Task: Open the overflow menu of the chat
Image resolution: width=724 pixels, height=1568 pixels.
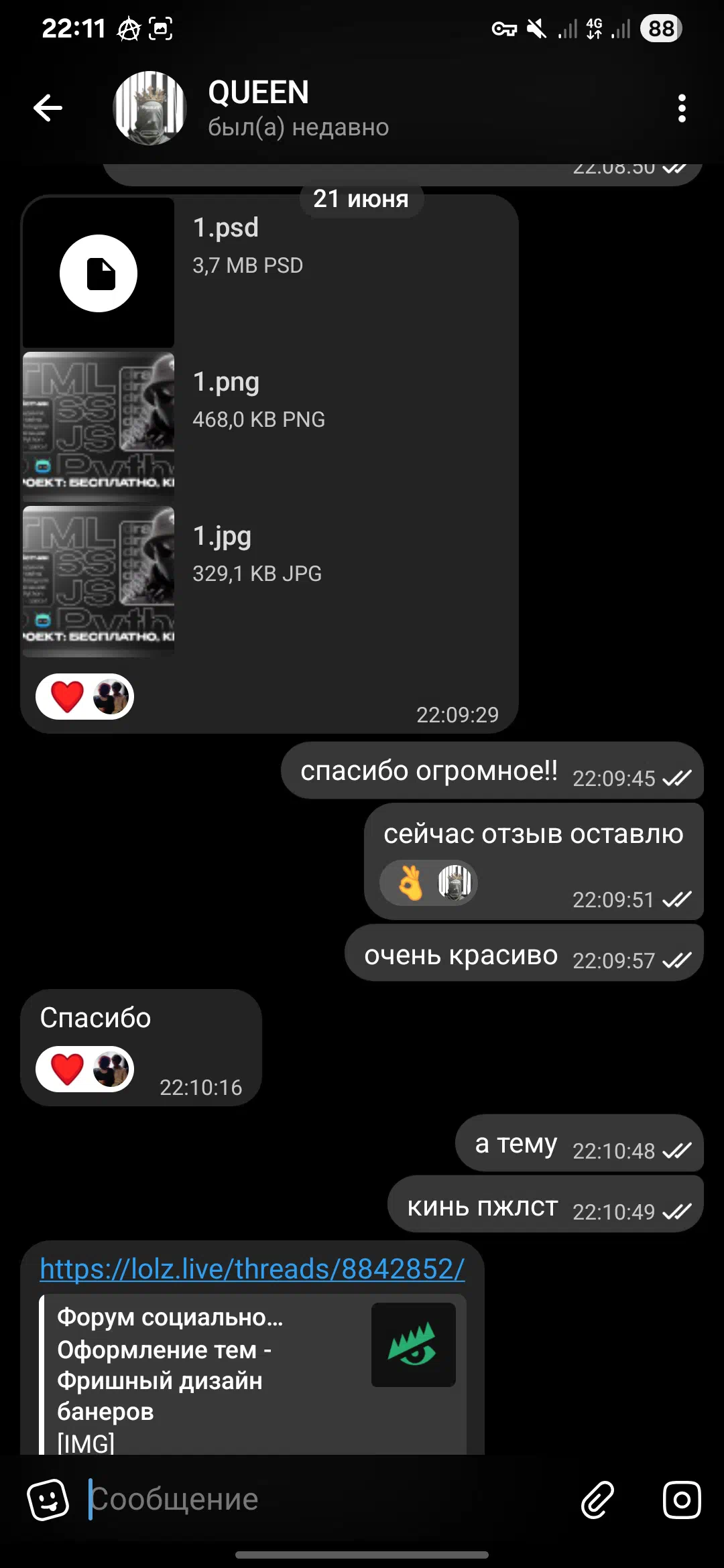Action: [682, 109]
